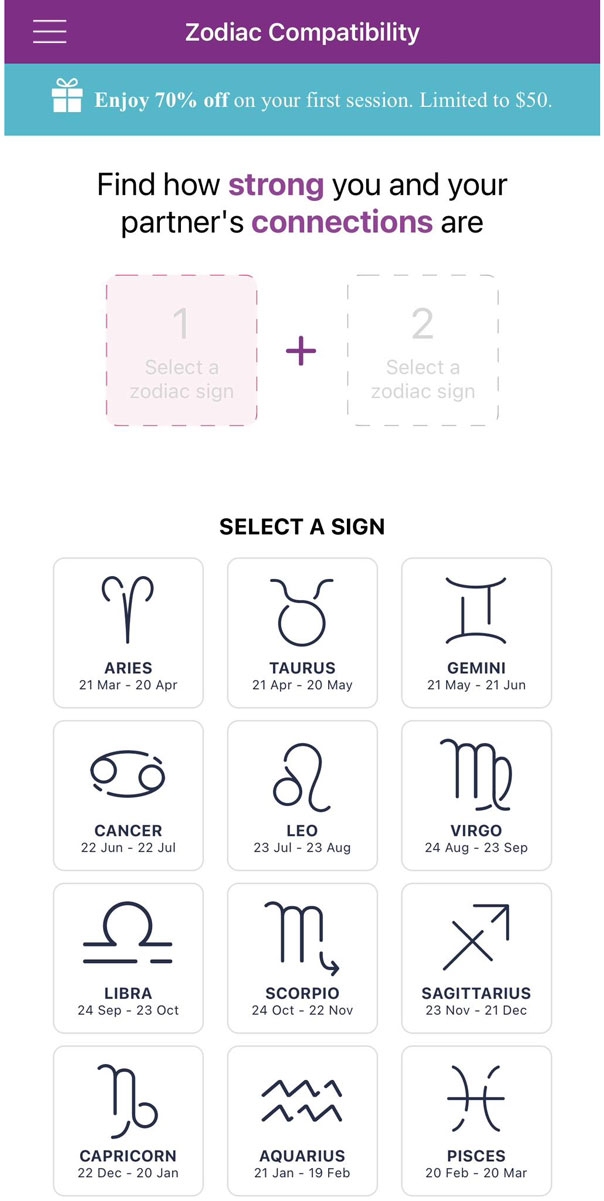The image size is (604, 1201).
Task: Open the hamburger menu
Action: (49, 32)
